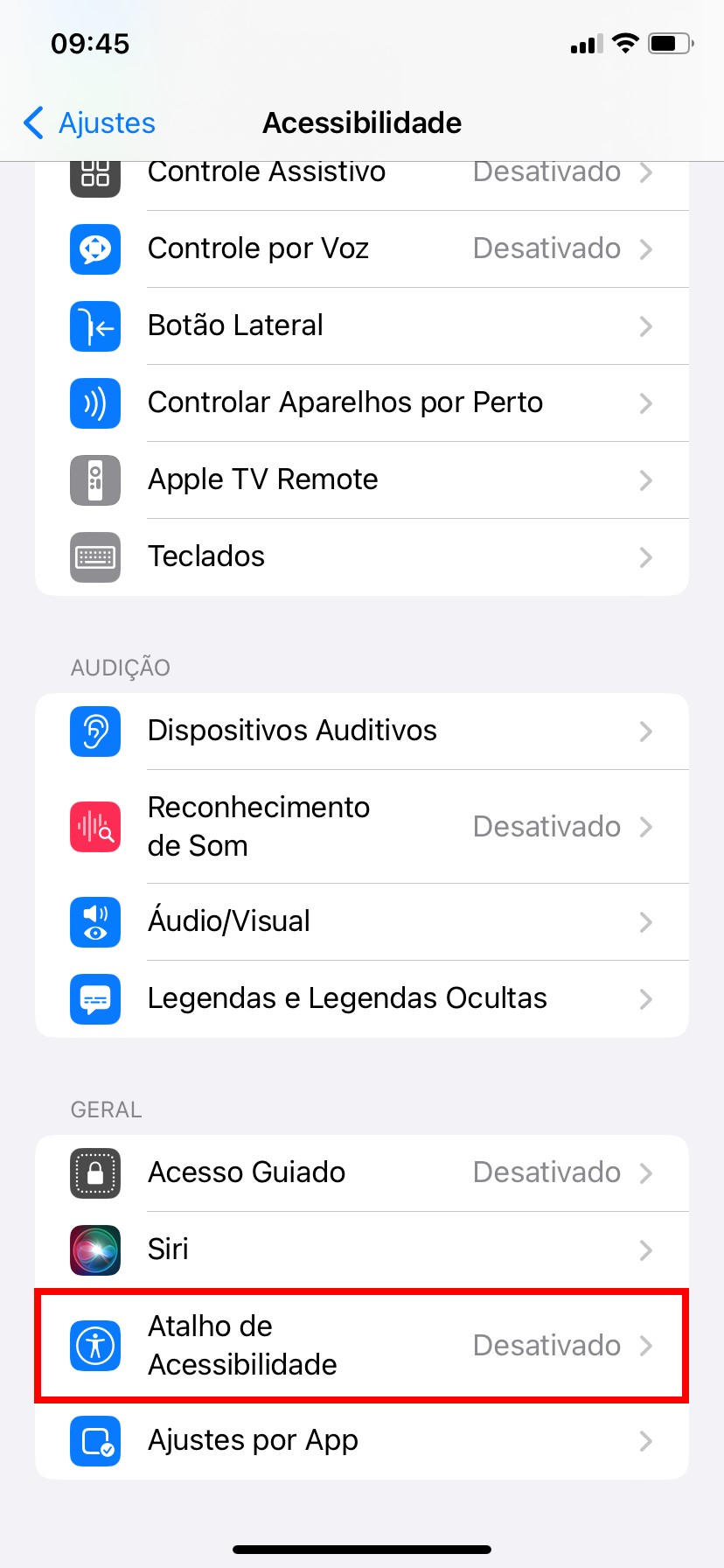Viewport: 724px width, 1568px height.
Task: Open Legendas e Legendas Ocultas
Action: (361, 998)
